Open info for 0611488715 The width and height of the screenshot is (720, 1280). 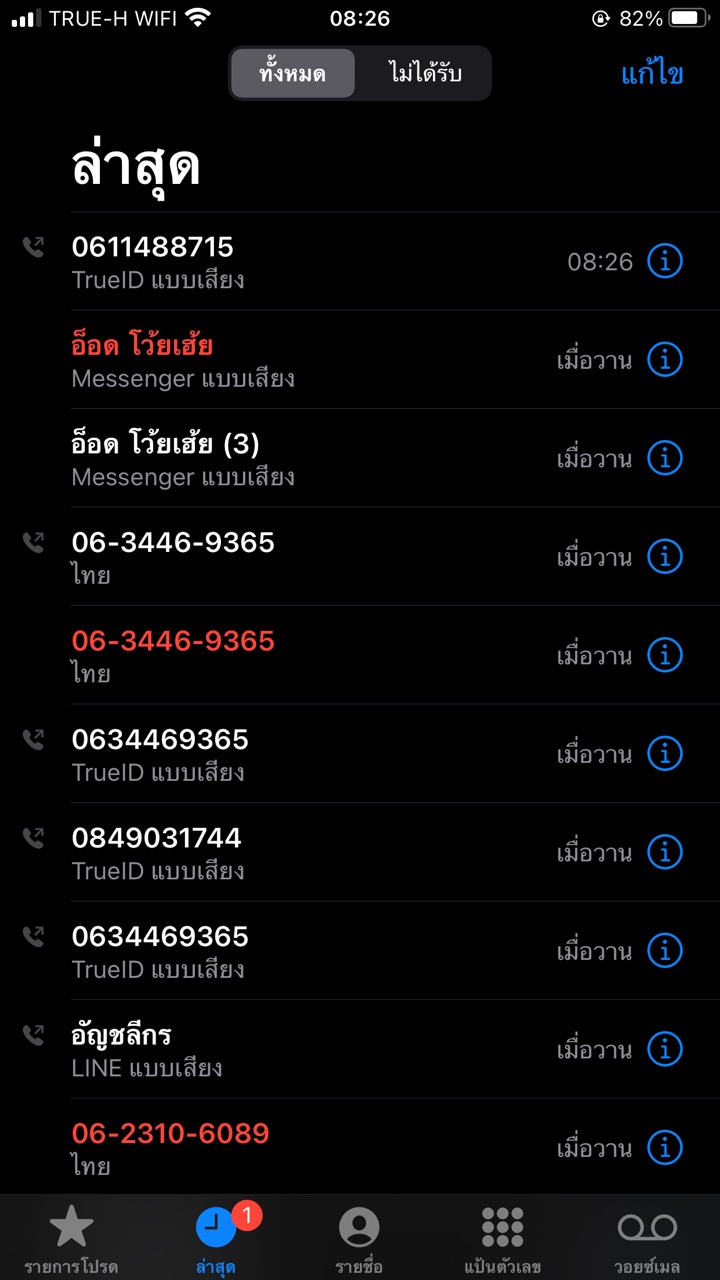(665, 262)
